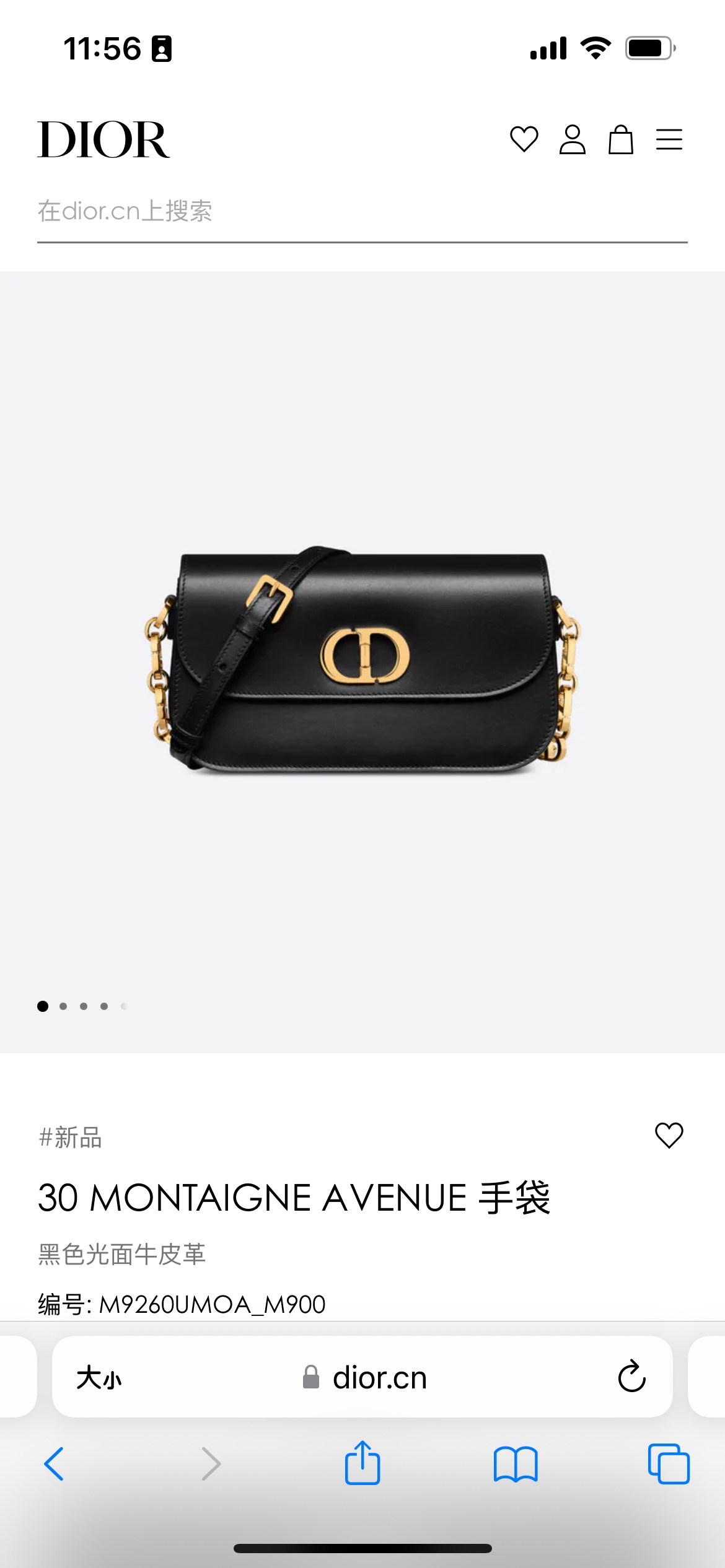Open the shopping bag
The height and width of the screenshot is (1568, 725).
(x=620, y=139)
